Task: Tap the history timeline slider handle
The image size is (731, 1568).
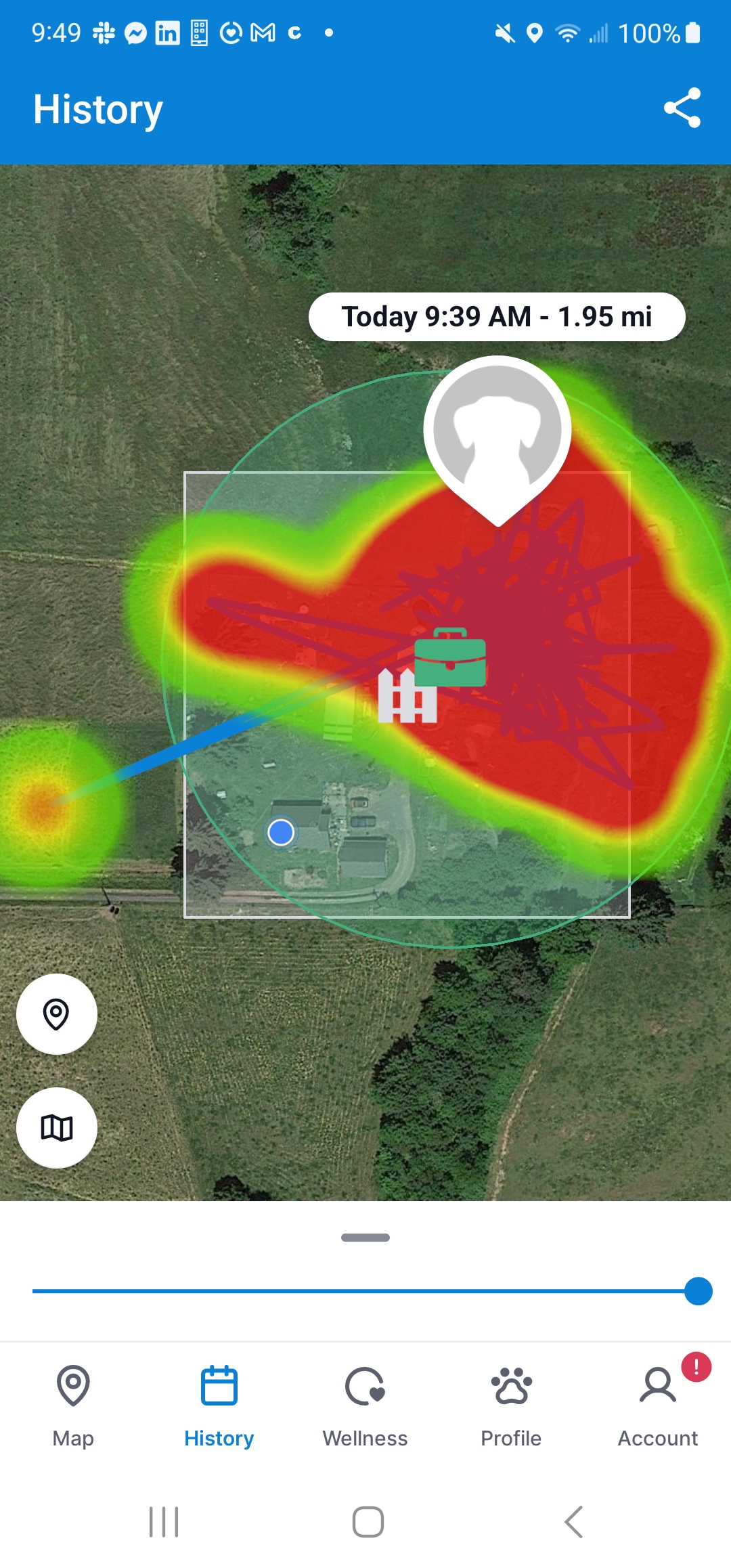Action: point(698,1291)
